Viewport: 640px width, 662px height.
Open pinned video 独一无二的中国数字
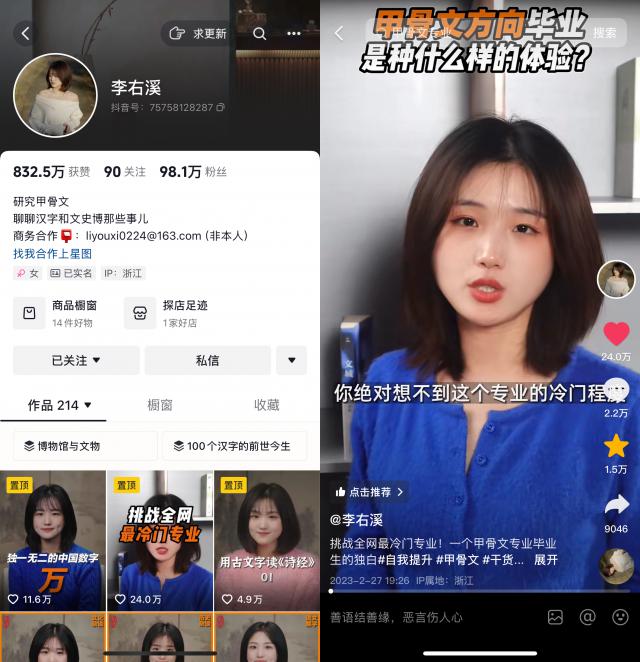(x=53, y=540)
